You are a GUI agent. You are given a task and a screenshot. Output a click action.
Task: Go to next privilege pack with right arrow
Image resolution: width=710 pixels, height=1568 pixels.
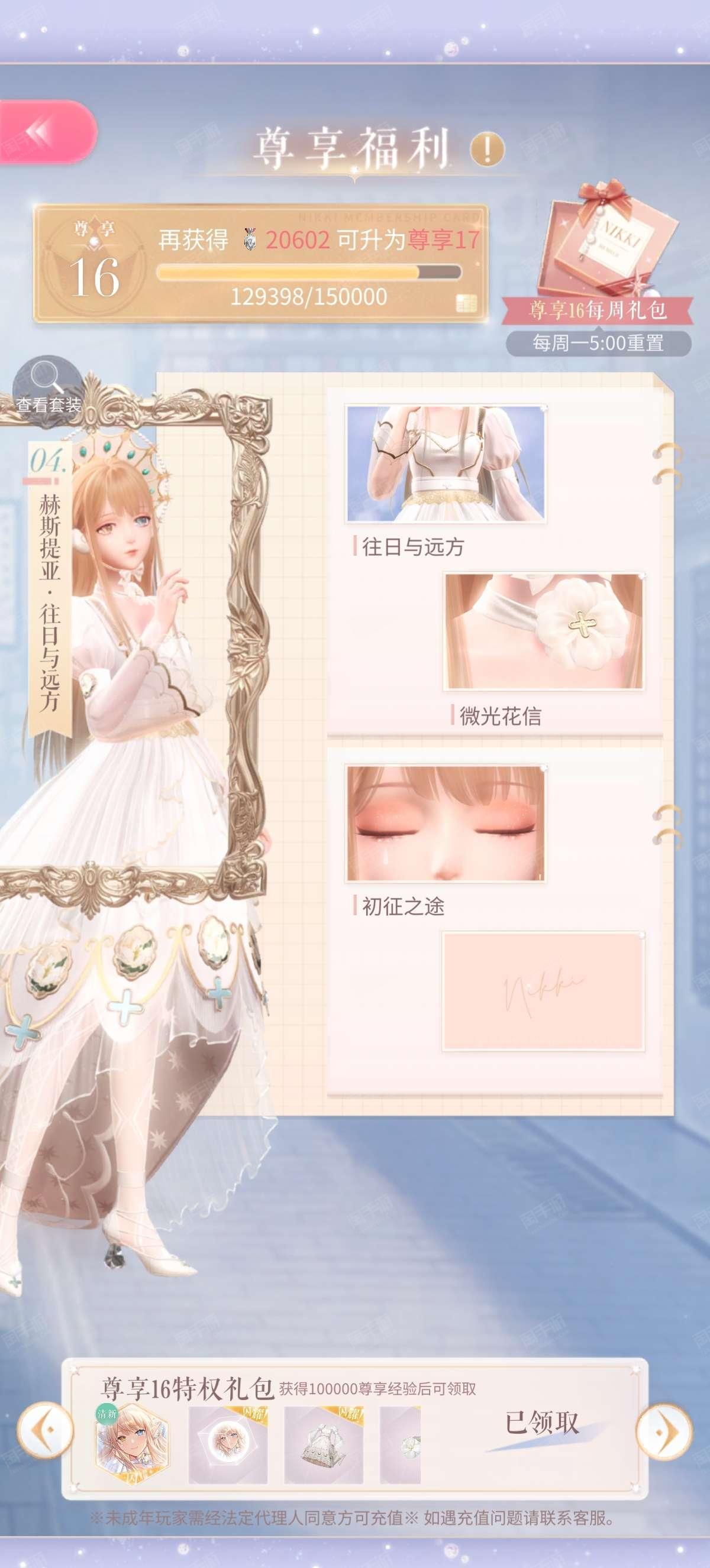coord(664,1431)
